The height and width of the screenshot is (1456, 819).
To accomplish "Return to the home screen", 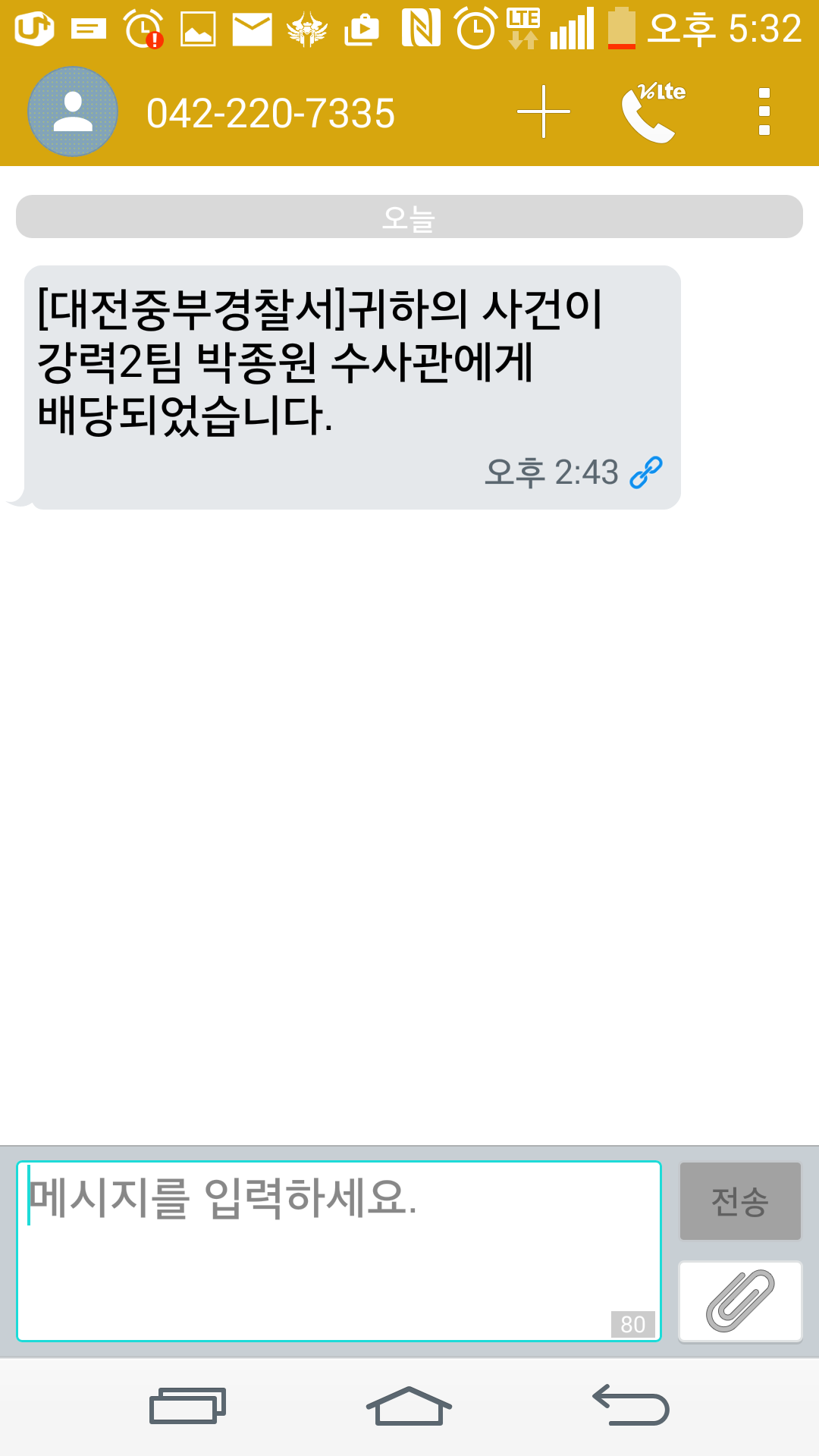I will click(409, 1406).
